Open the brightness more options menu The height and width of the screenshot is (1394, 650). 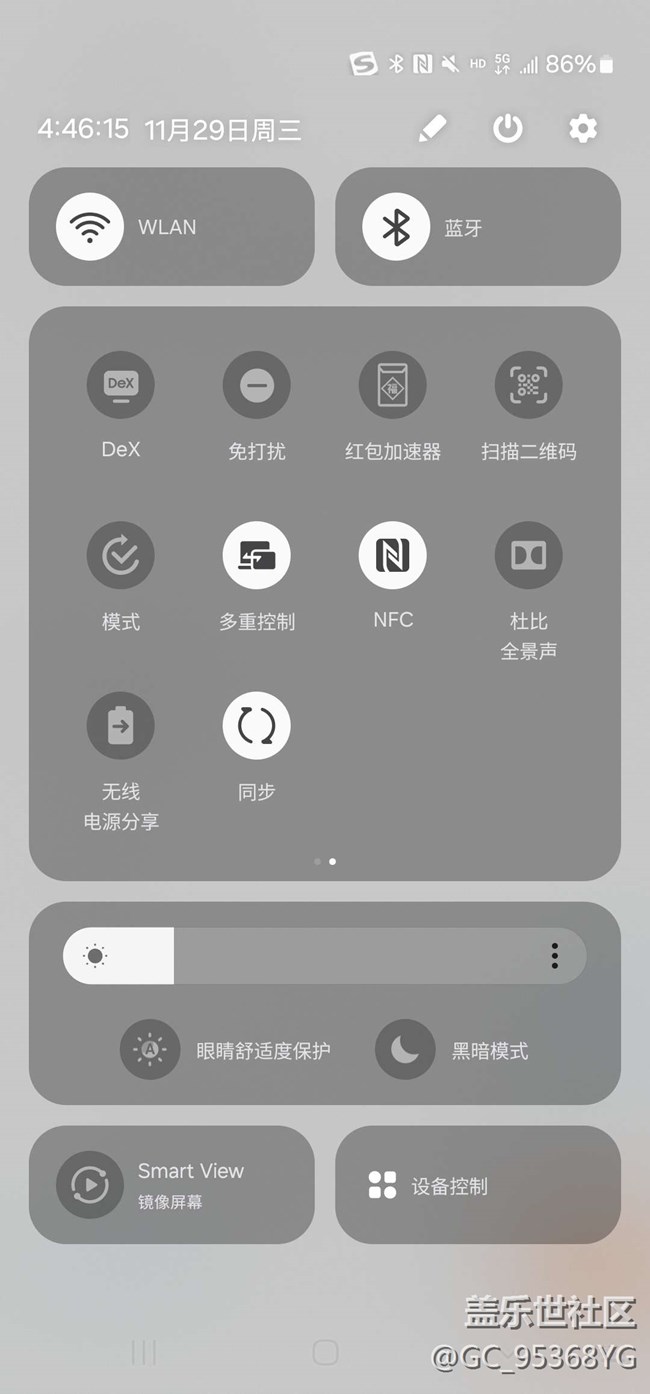(555, 956)
